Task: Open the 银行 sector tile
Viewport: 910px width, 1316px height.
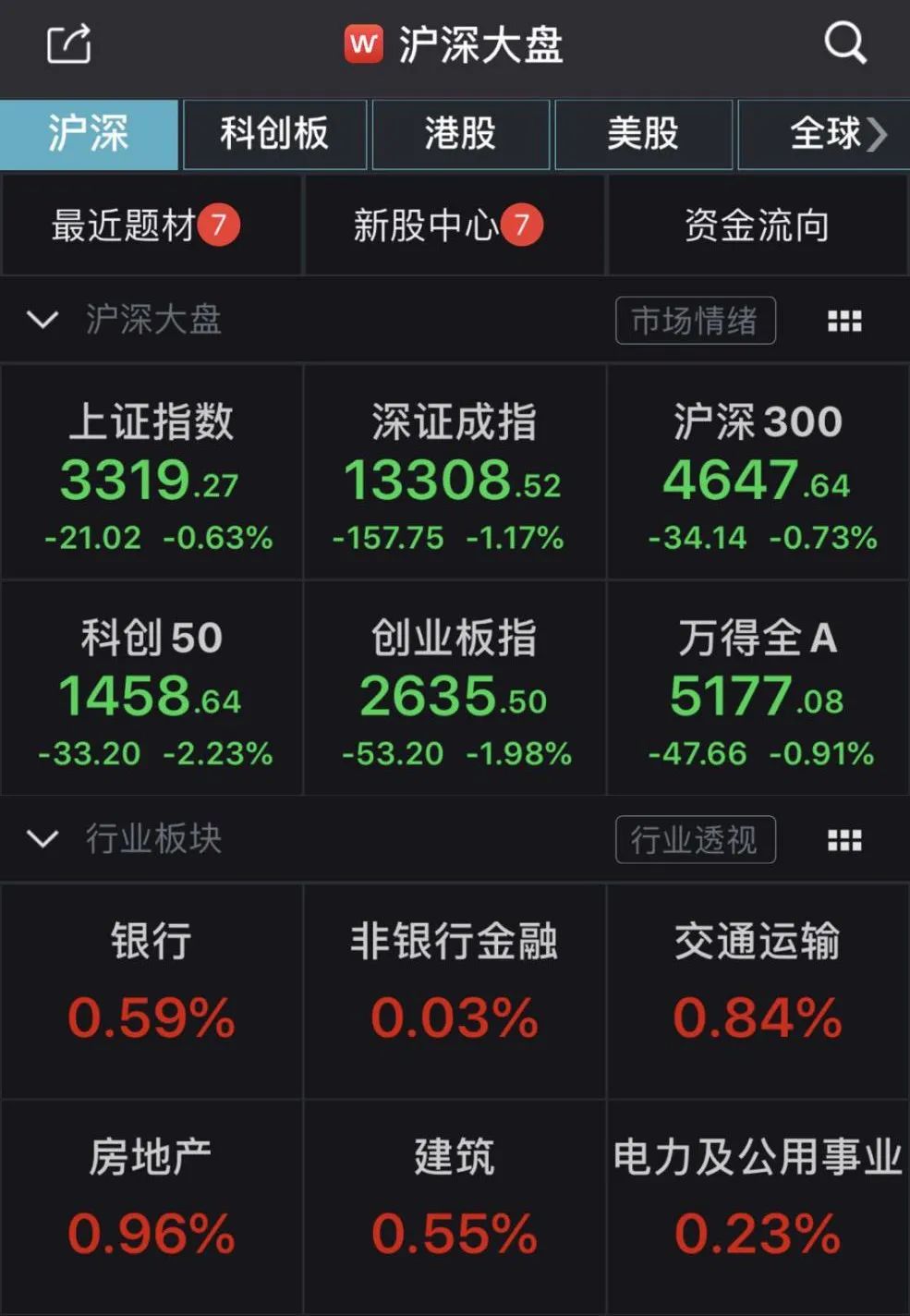Action: (152, 991)
